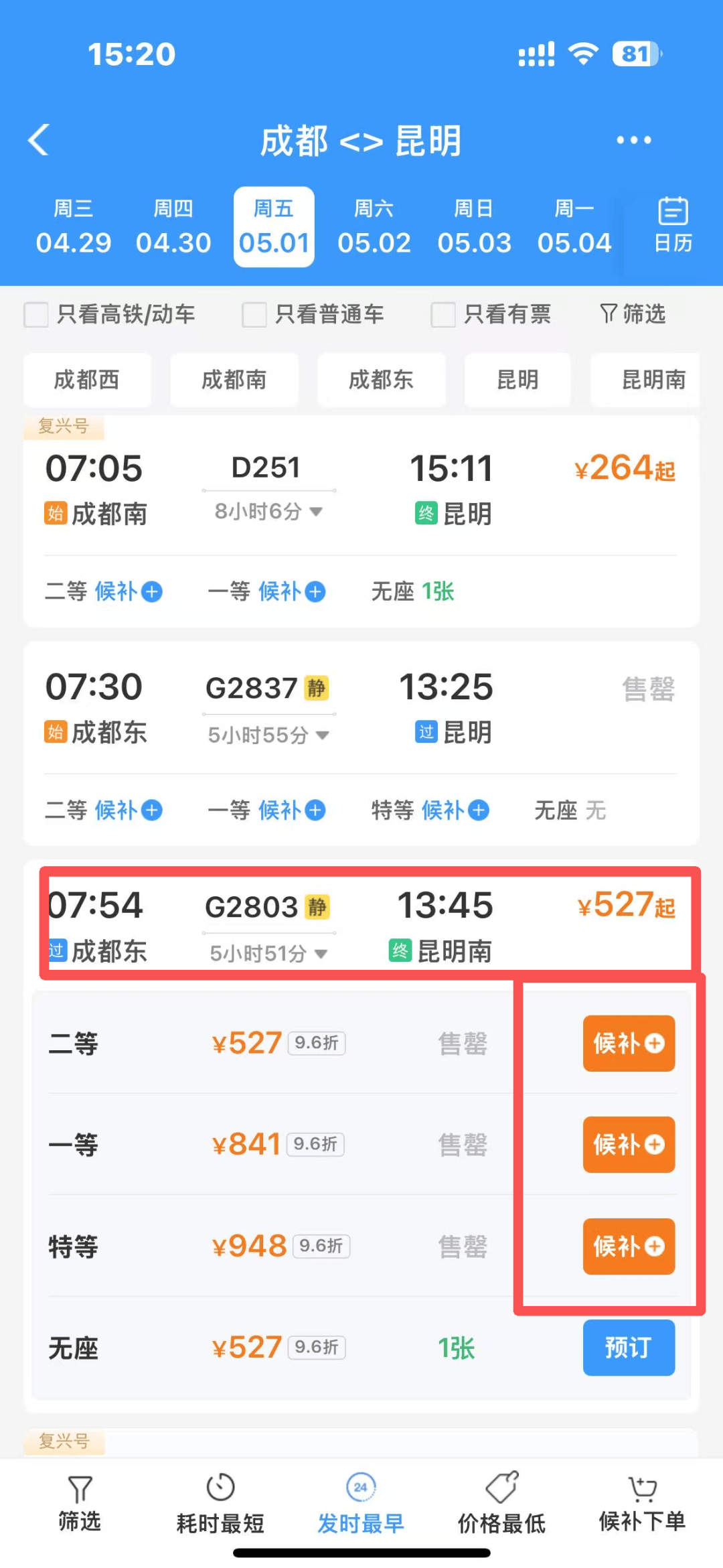The image size is (723, 1568).
Task: Select the 成都南 station filter chip
Action: tap(234, 380)
